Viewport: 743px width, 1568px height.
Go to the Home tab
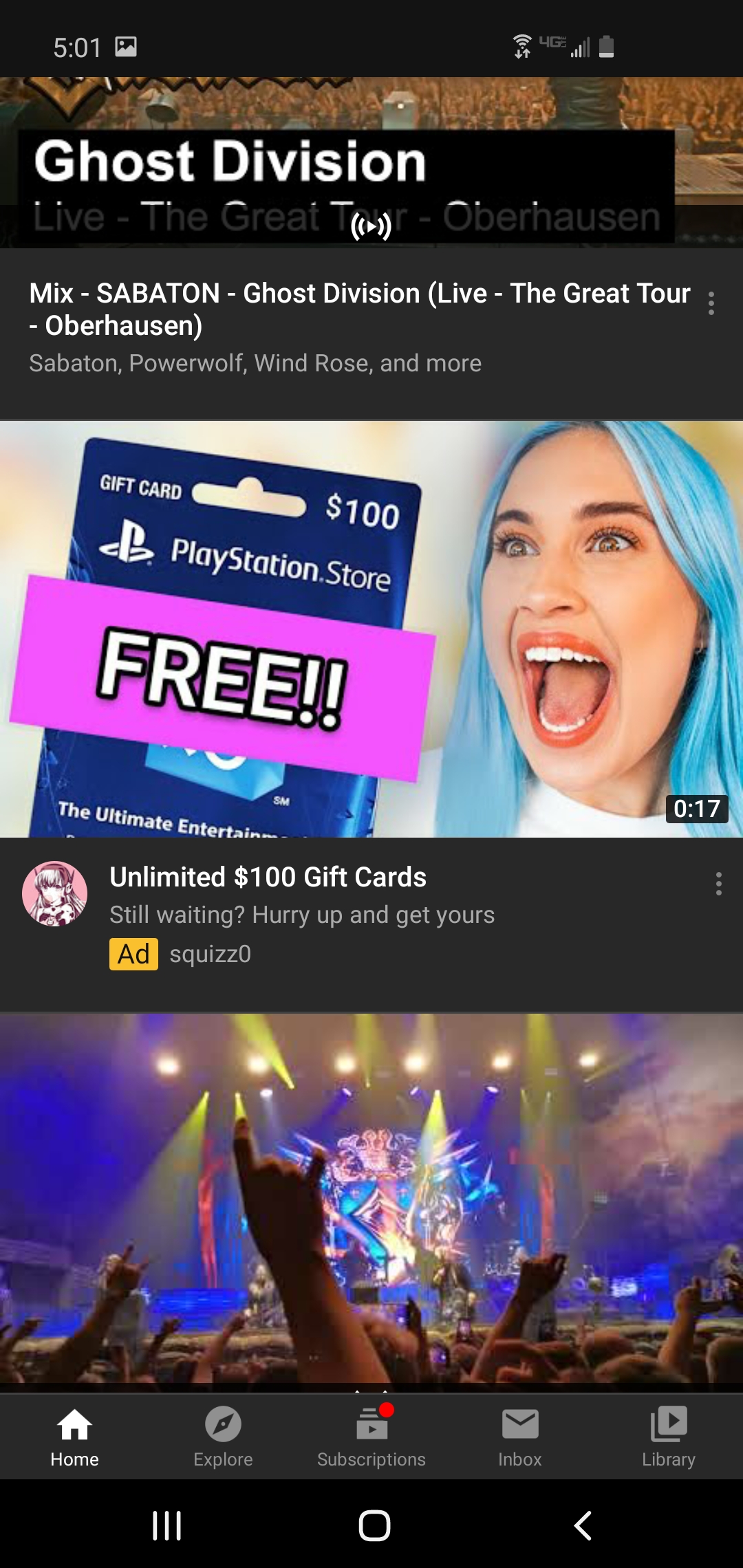[74, 1436]
